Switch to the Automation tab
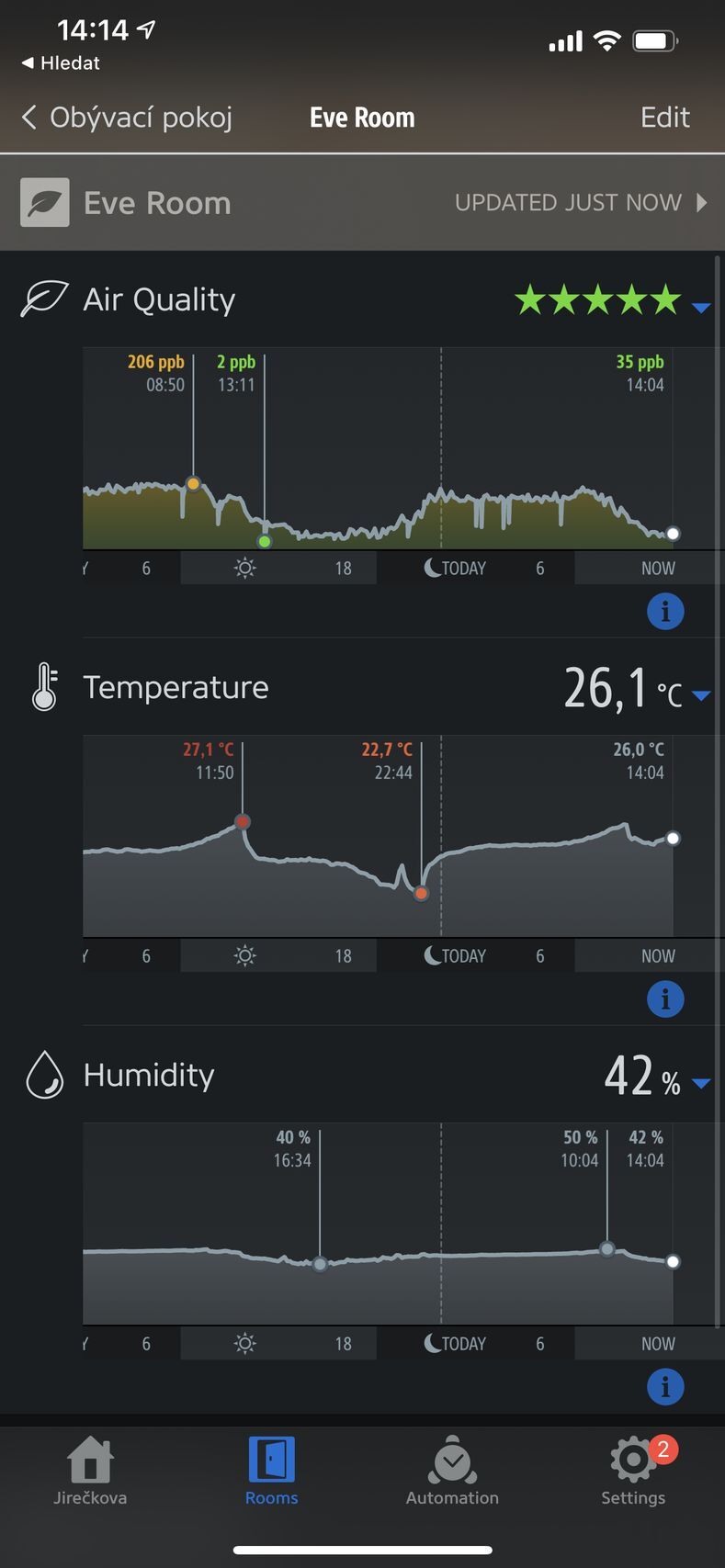This screenshot has width=725, height=1568. [x=452, y=1472]
